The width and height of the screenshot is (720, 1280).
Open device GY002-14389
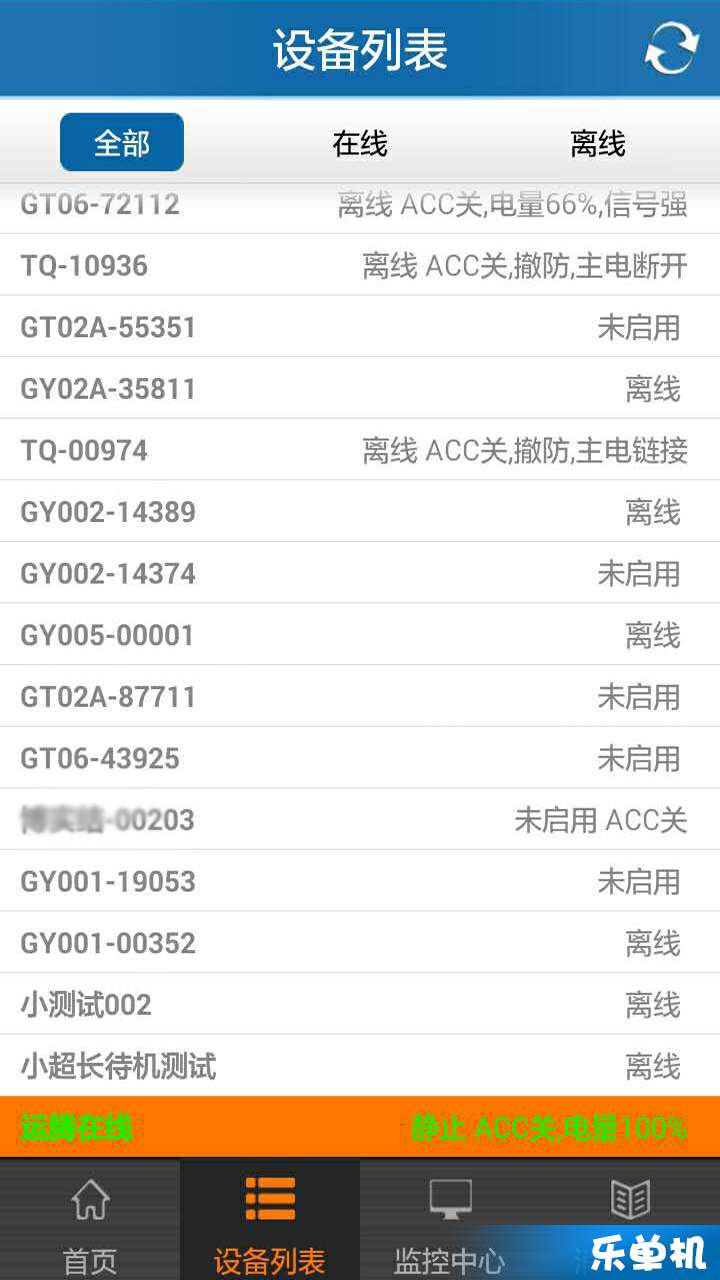pos(360,512)
